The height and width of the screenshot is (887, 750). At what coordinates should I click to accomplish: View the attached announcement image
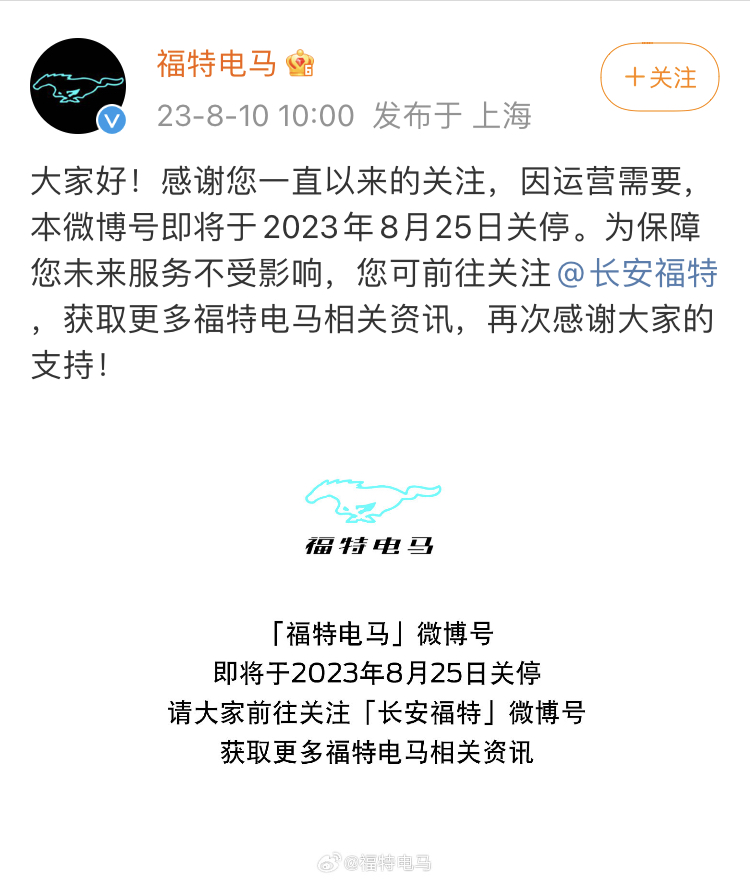375,620
